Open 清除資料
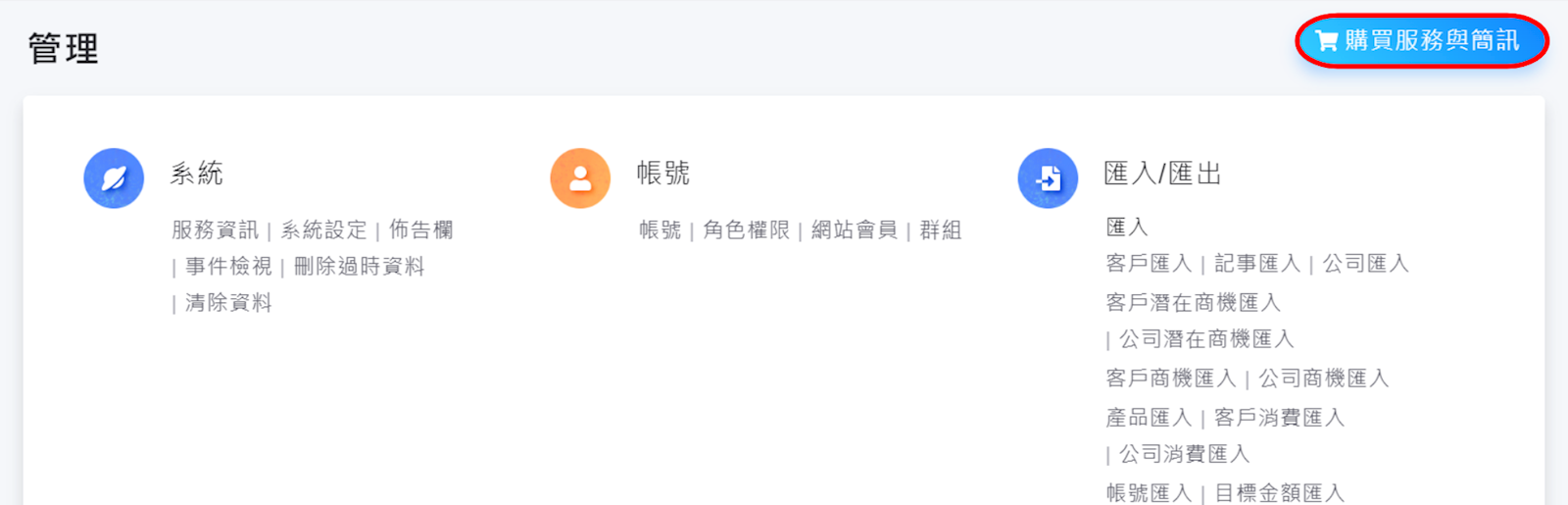The image size is (1568, 505). point(228,303)
